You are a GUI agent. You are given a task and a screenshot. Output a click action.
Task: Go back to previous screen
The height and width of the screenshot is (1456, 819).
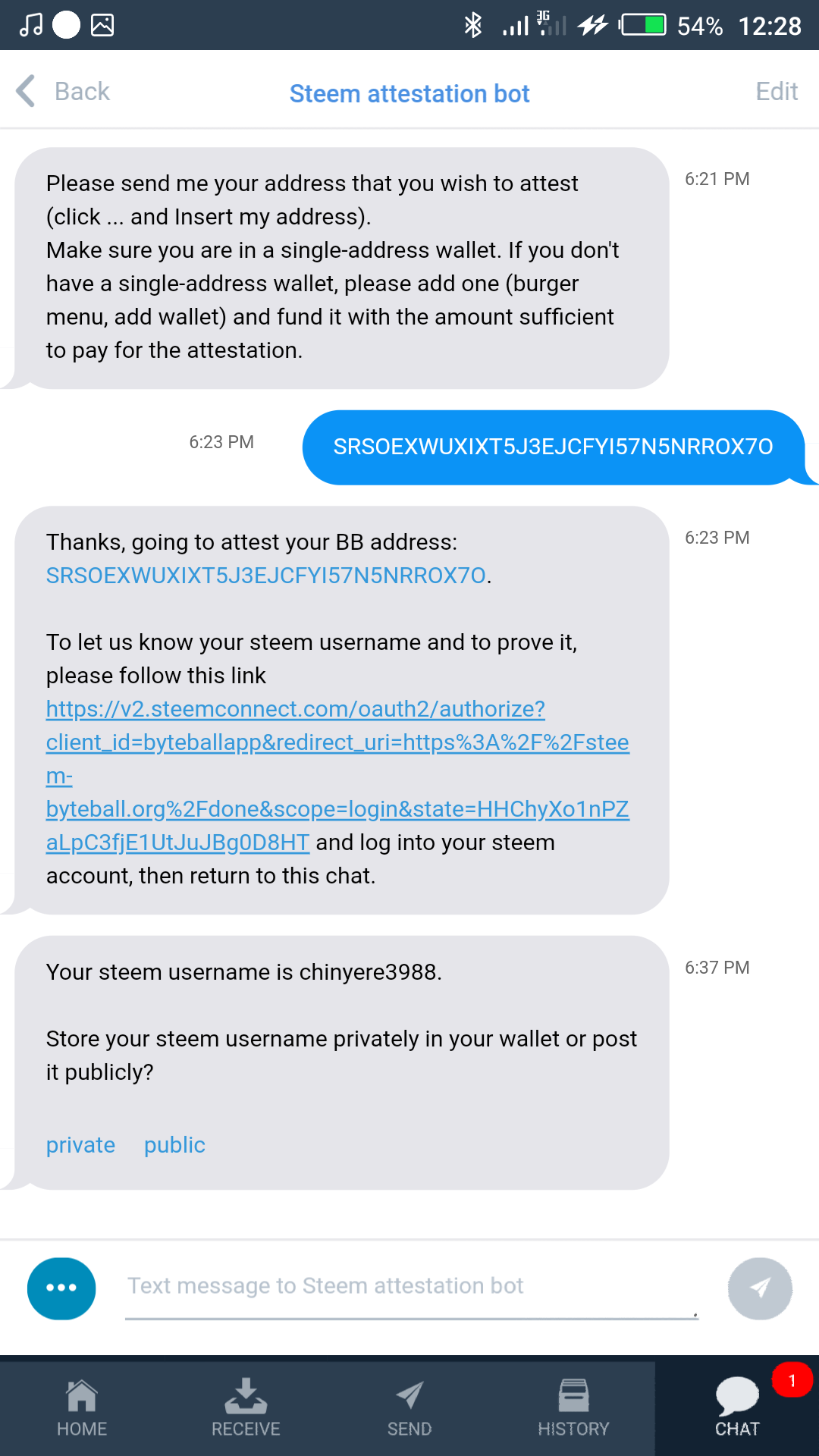pyautogui.click(x=64, y=92)
